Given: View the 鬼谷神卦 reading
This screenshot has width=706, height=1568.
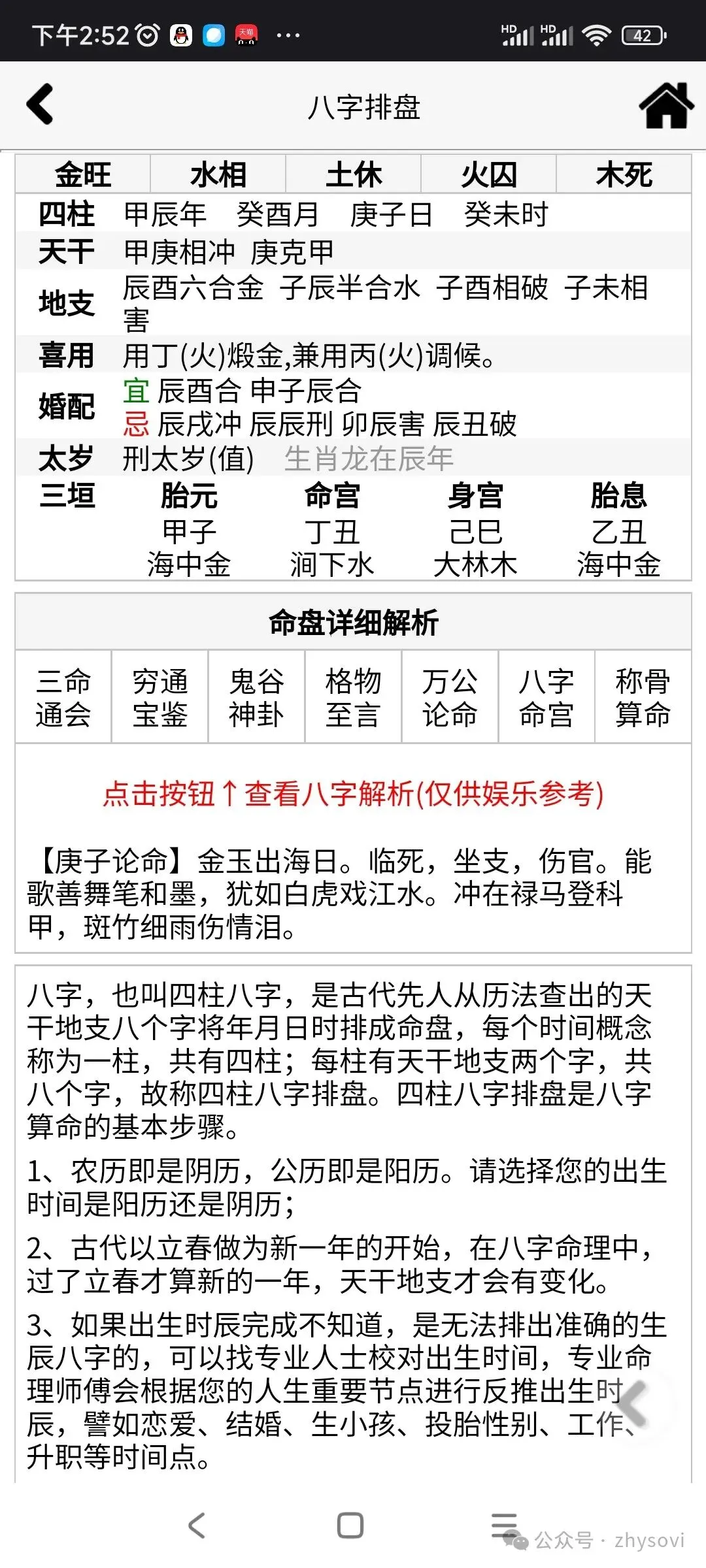Looking at the screenshot, I should pyautogui.click(x=257, y=697).
